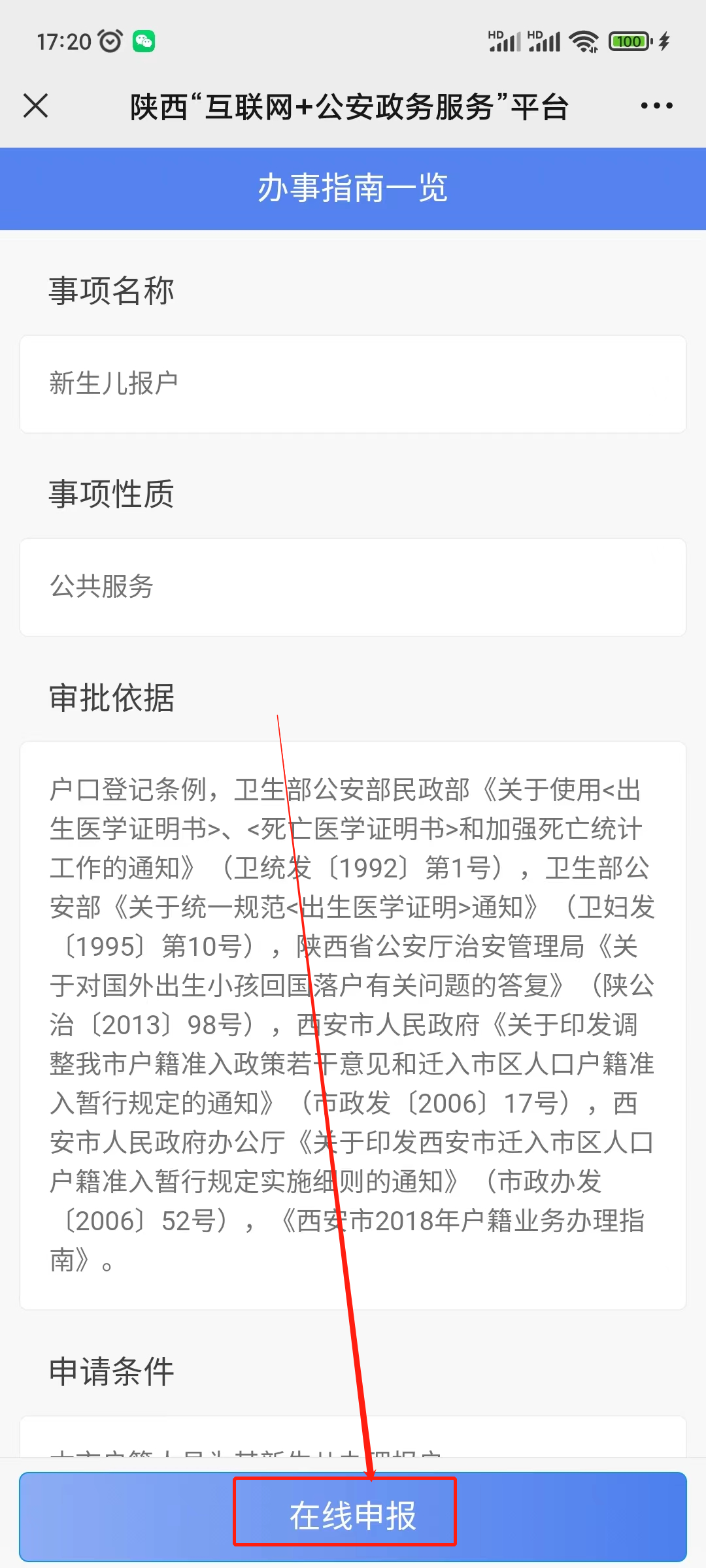706x1568 pixels.
Task: Open the three-dot more options menu
Action: tap(656, 106)
